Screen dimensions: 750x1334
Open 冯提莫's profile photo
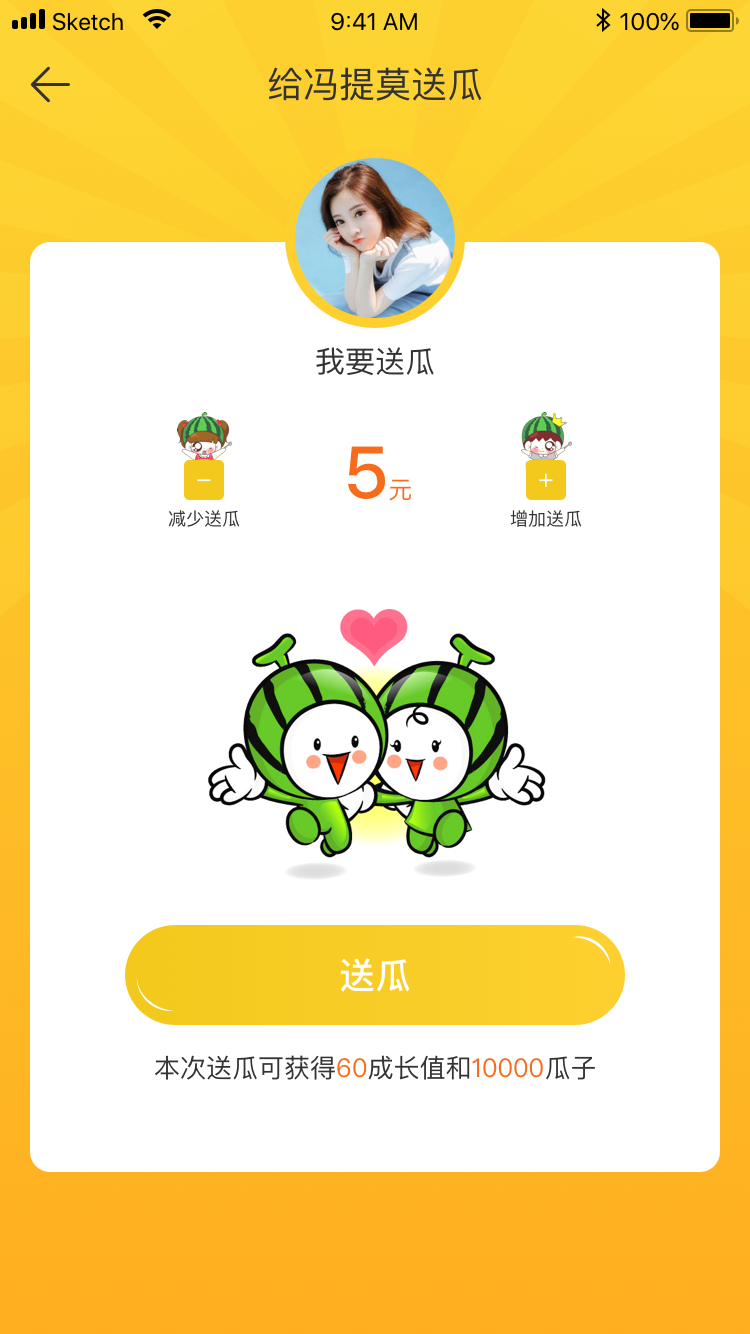375,238
